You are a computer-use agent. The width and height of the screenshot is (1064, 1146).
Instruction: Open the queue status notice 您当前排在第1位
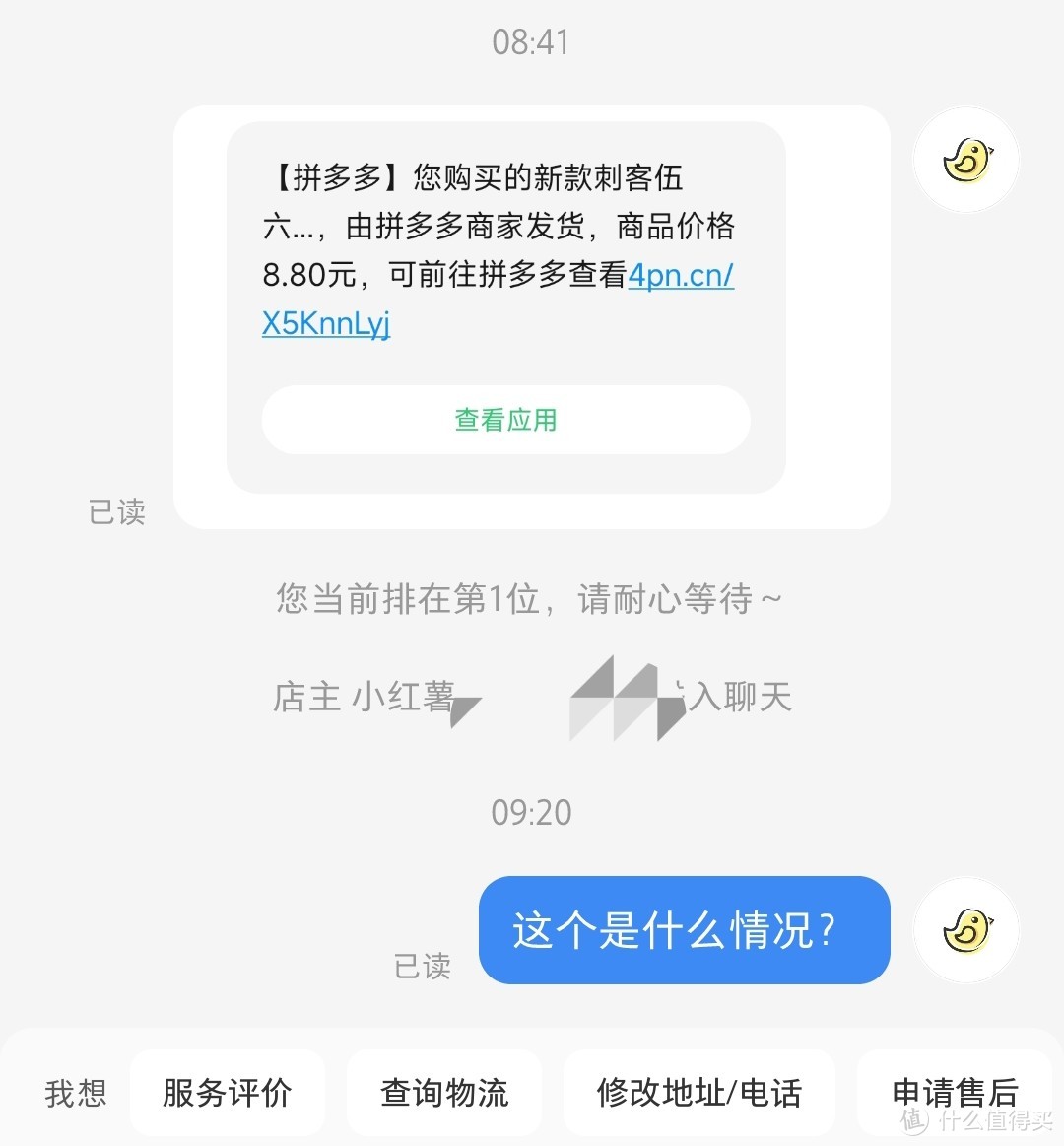pyautogui.click(x=529, y=597)
